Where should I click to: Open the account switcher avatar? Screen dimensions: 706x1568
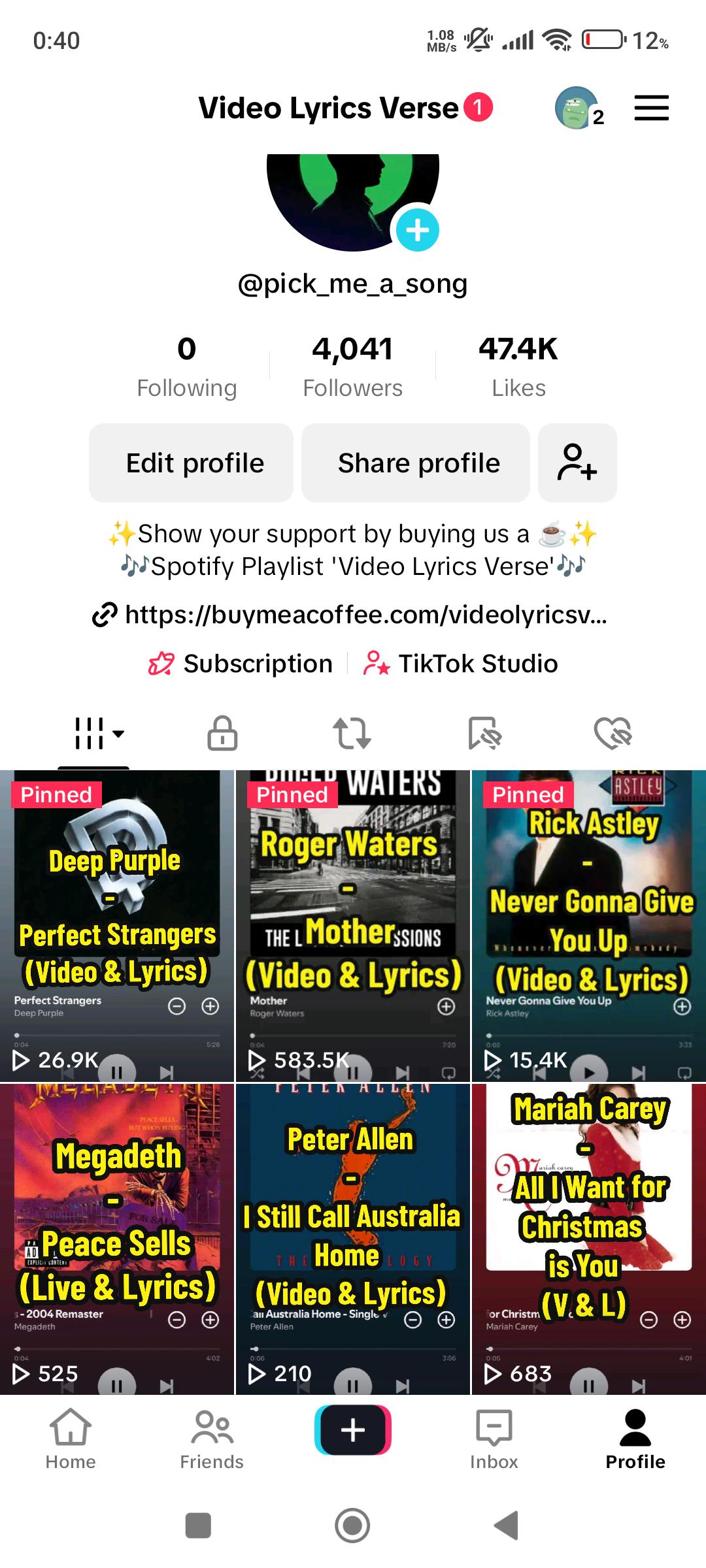tap(577, 108)
